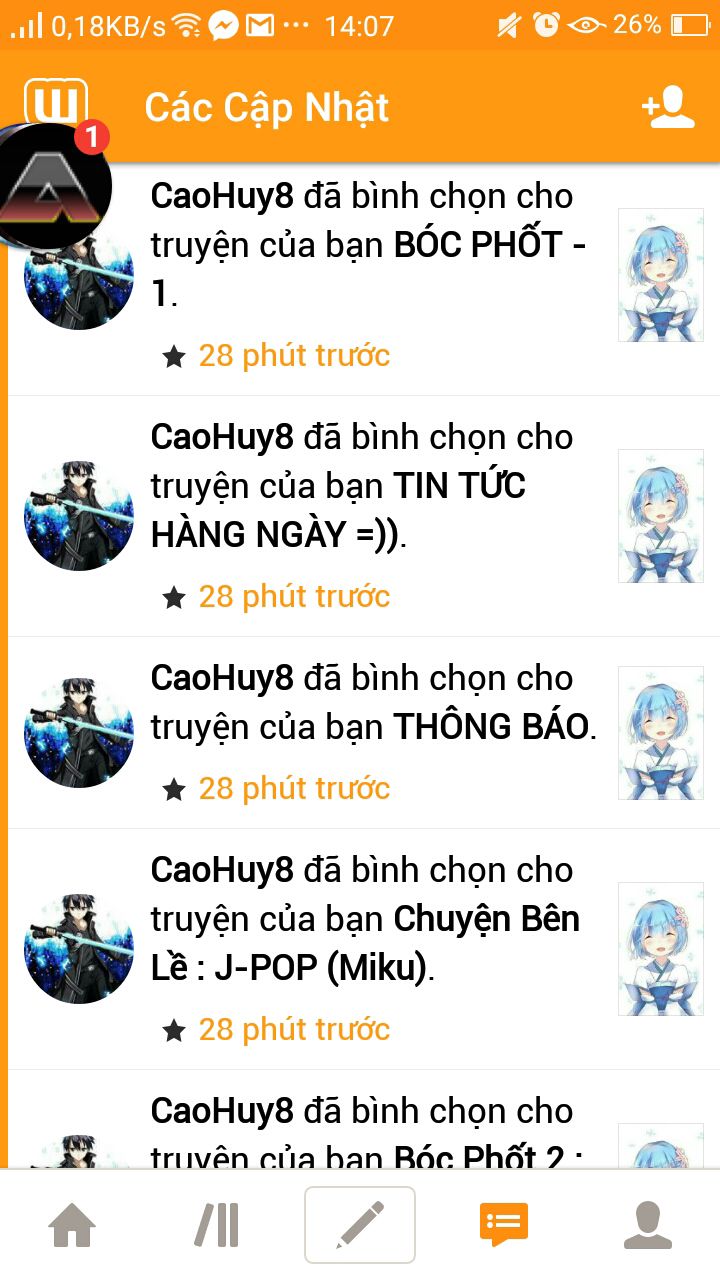
Task: Tap the add friend icon
Action: pos(668,108)
